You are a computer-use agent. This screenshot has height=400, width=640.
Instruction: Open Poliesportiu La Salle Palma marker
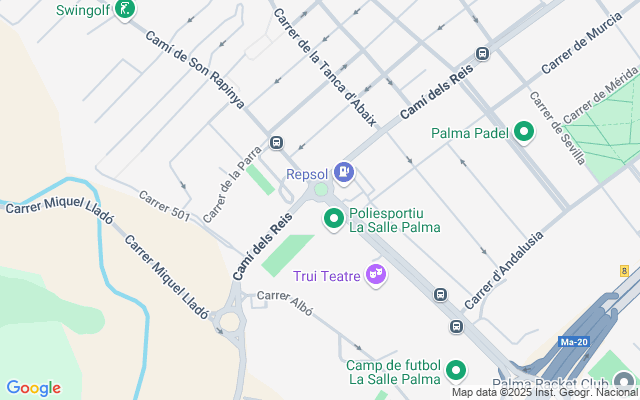(333, 217)
